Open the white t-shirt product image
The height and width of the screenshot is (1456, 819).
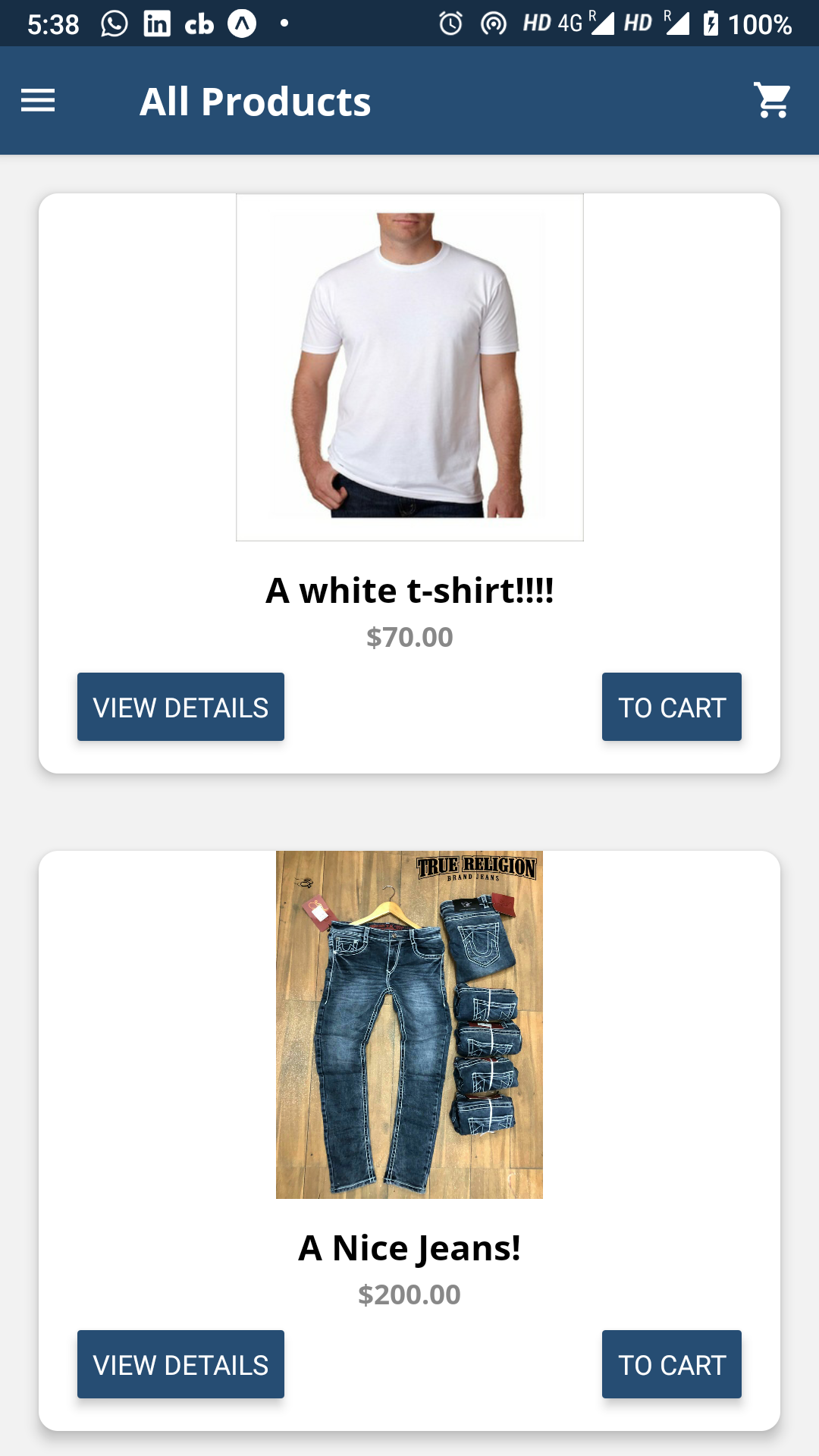pyautogui.click(x=409, y=367)
